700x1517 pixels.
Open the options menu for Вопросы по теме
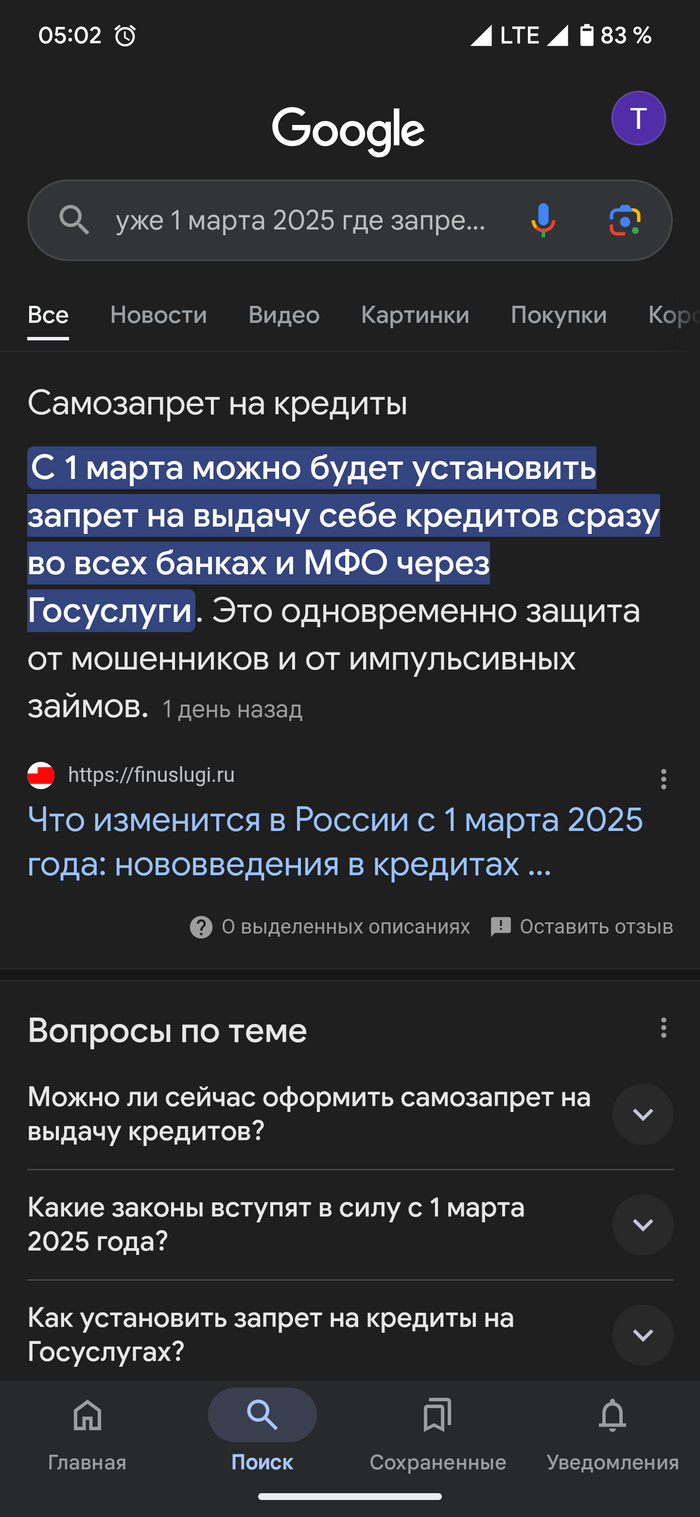coord(663,1028)
